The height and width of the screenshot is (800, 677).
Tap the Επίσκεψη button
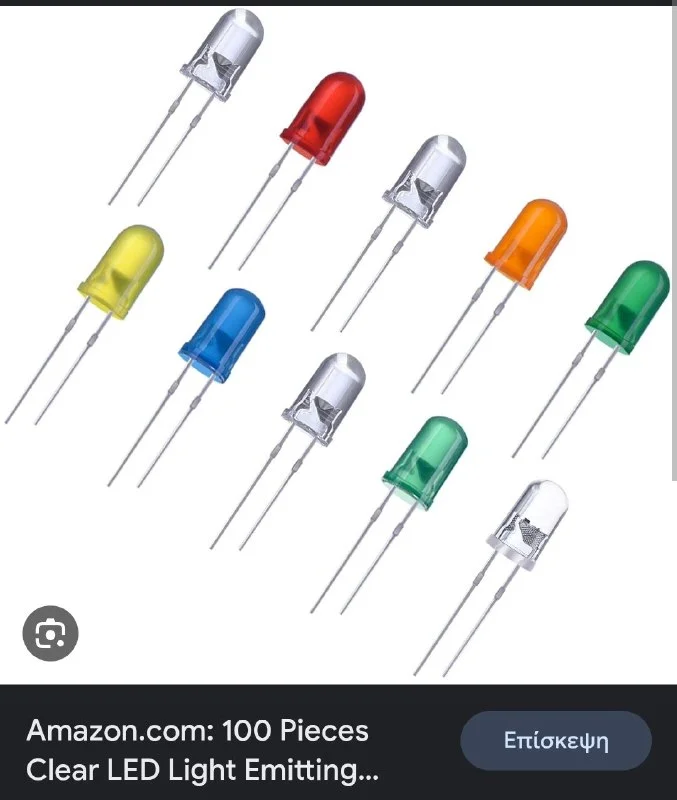pos(556,741)
